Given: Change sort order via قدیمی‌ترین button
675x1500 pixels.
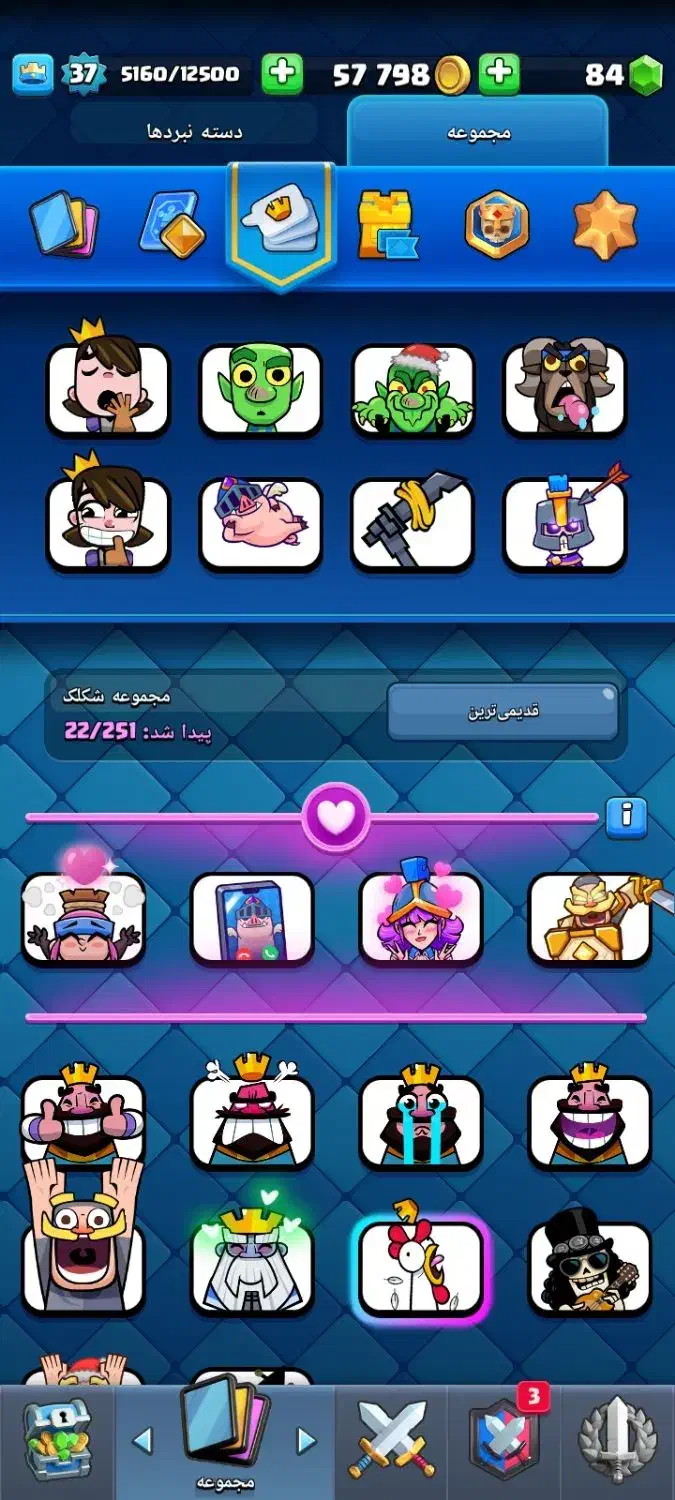Looking at the screenshot, I should click(x=503, y=712).
